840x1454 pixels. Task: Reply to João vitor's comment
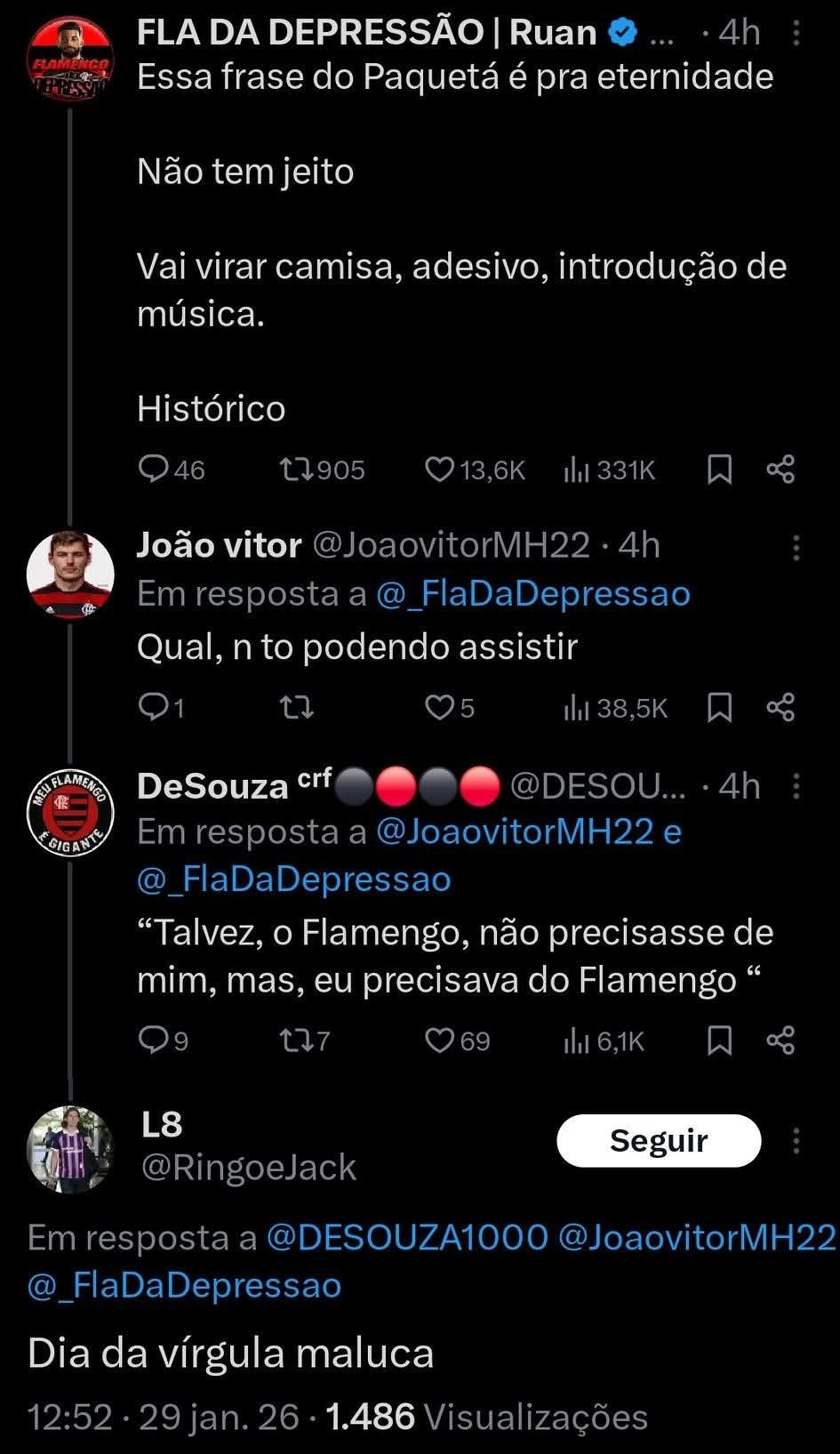click(153, 708)
